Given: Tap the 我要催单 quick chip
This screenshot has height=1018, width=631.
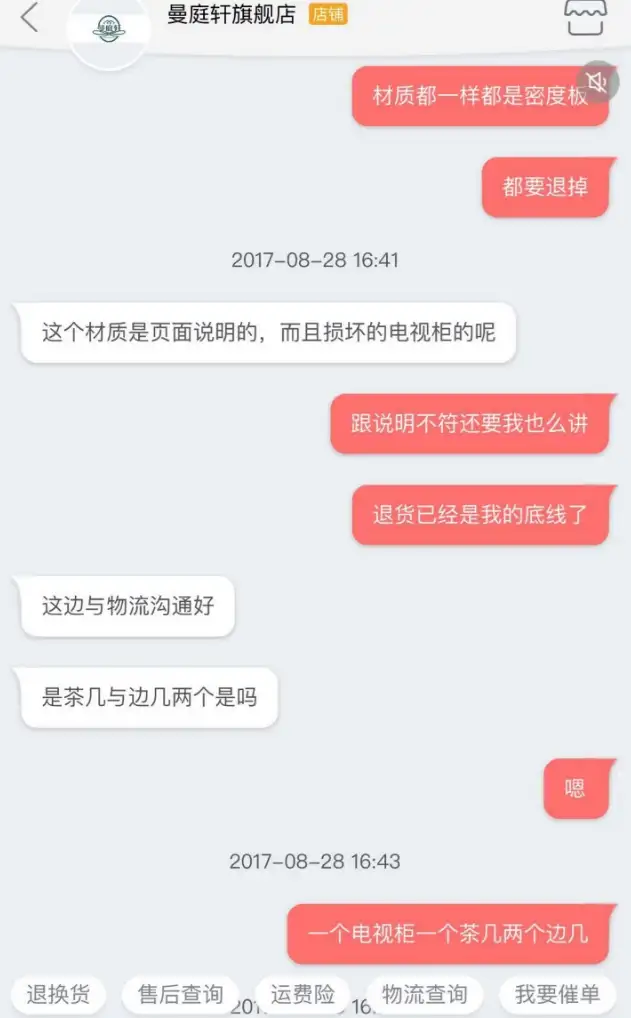Looking at the screenshot, I should pos(557,994).
